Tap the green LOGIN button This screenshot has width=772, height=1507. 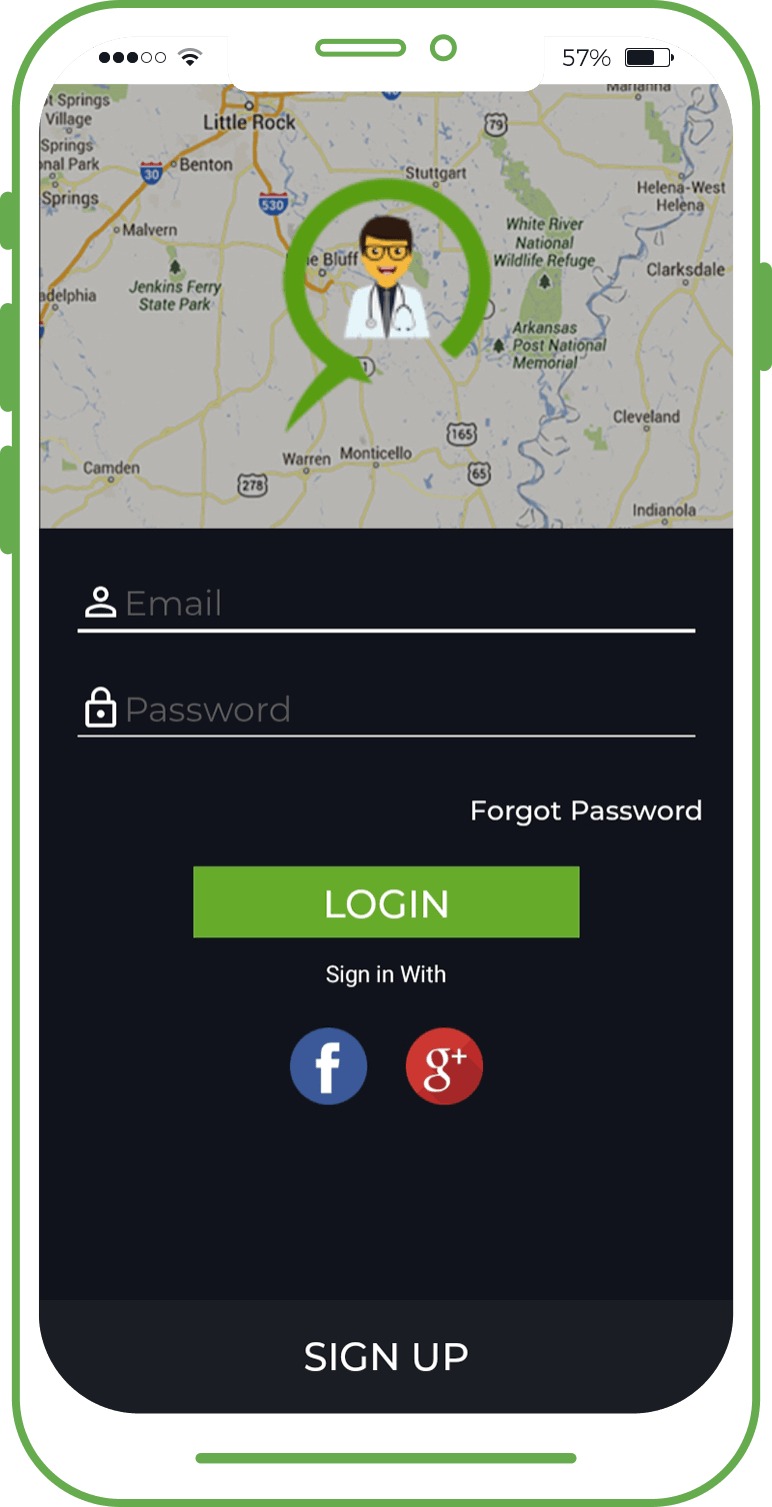pyautogui.click(x=386, y=902)
